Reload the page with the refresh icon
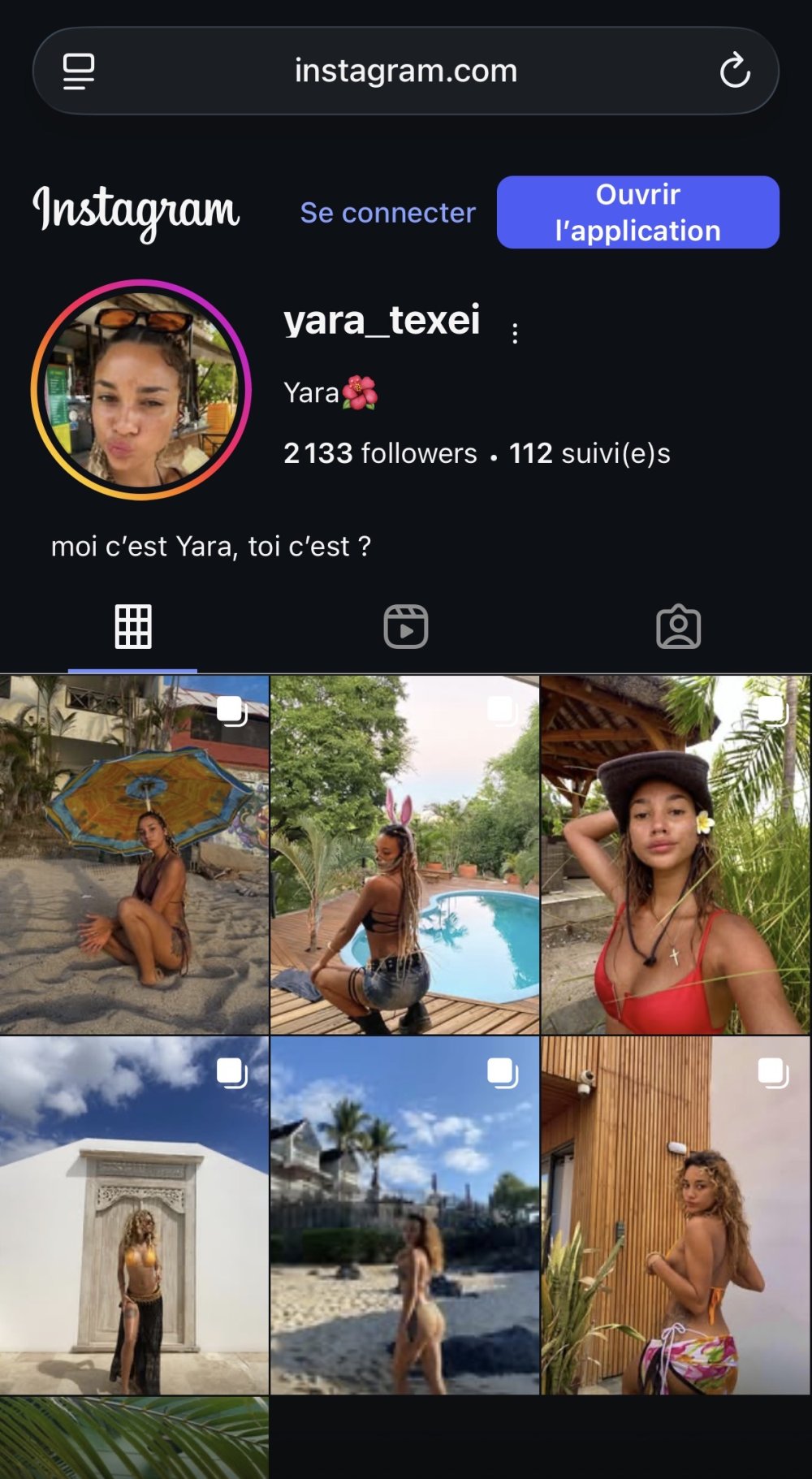 coord(735,71)
